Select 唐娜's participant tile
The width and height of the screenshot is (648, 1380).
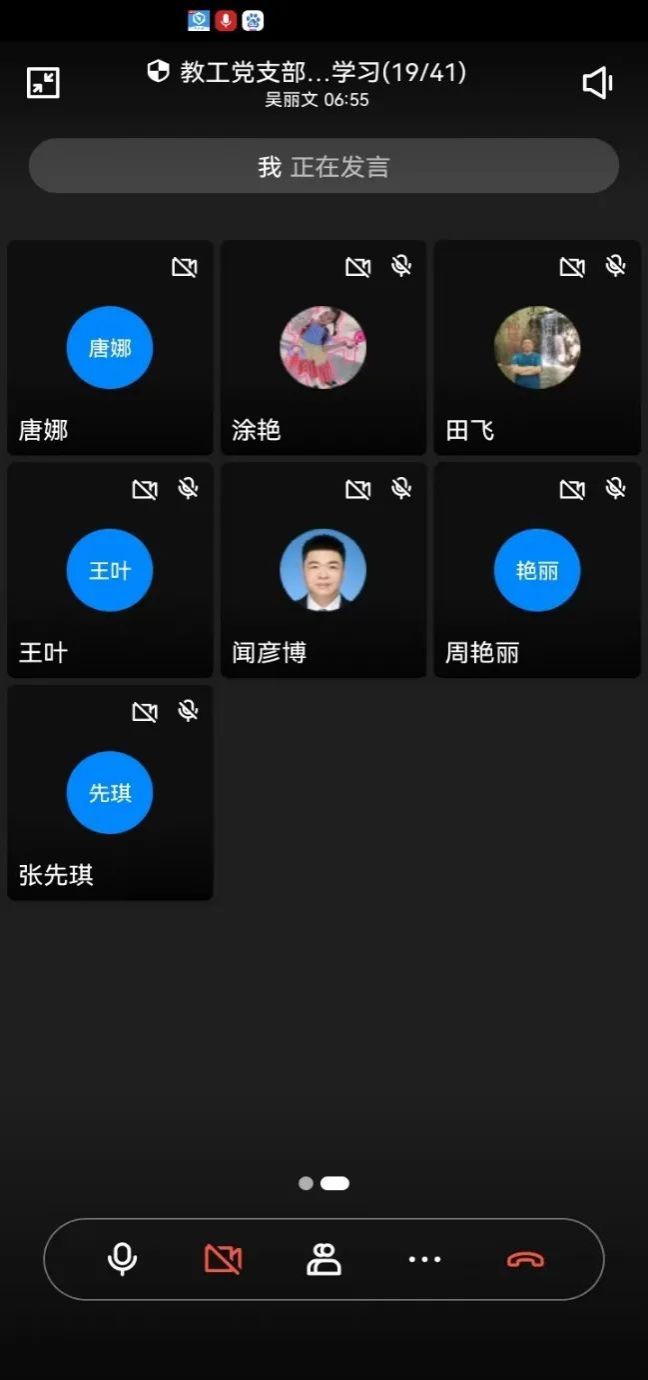click(x=110, y=348)
